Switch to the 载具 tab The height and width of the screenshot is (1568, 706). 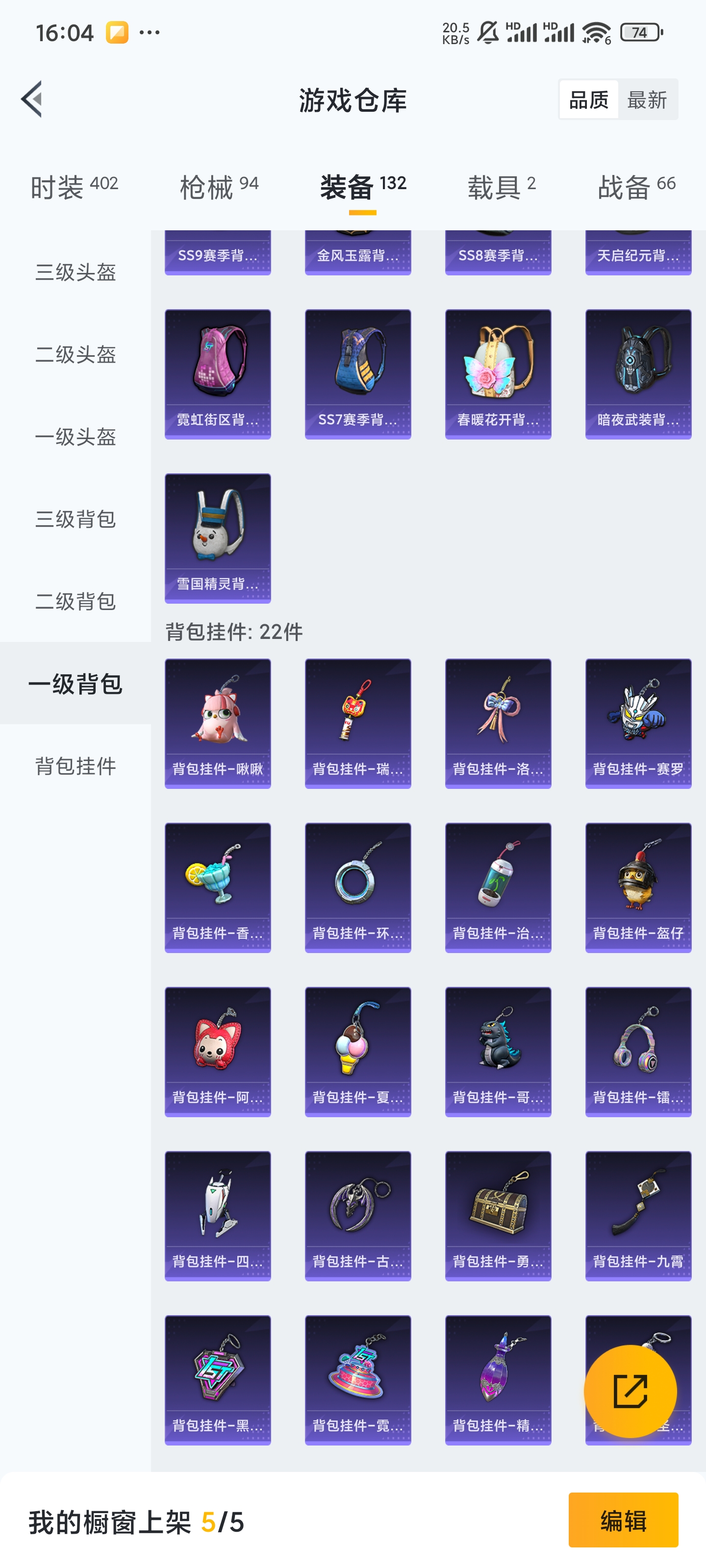pos(501,186)
